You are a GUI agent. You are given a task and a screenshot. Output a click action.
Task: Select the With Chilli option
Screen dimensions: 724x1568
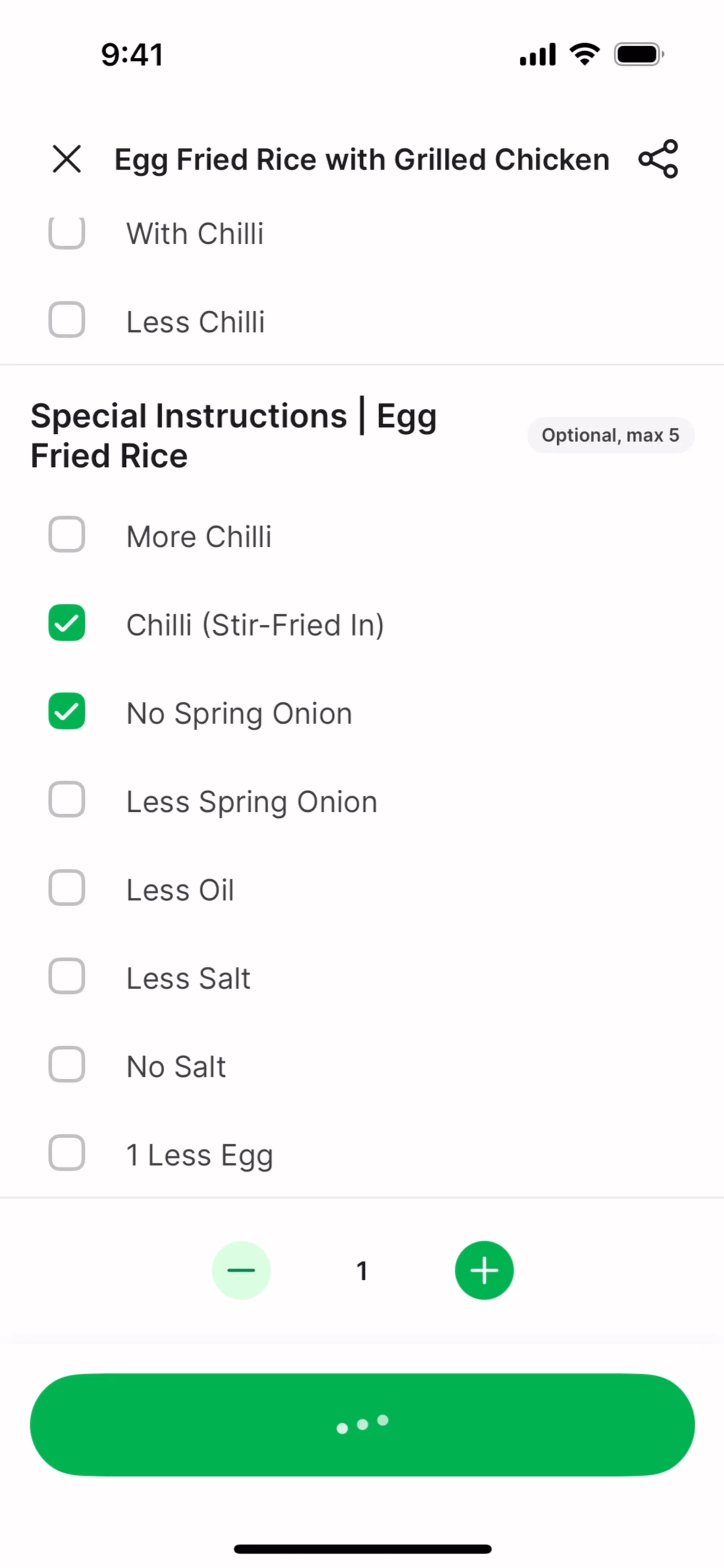tap(66, 234)
